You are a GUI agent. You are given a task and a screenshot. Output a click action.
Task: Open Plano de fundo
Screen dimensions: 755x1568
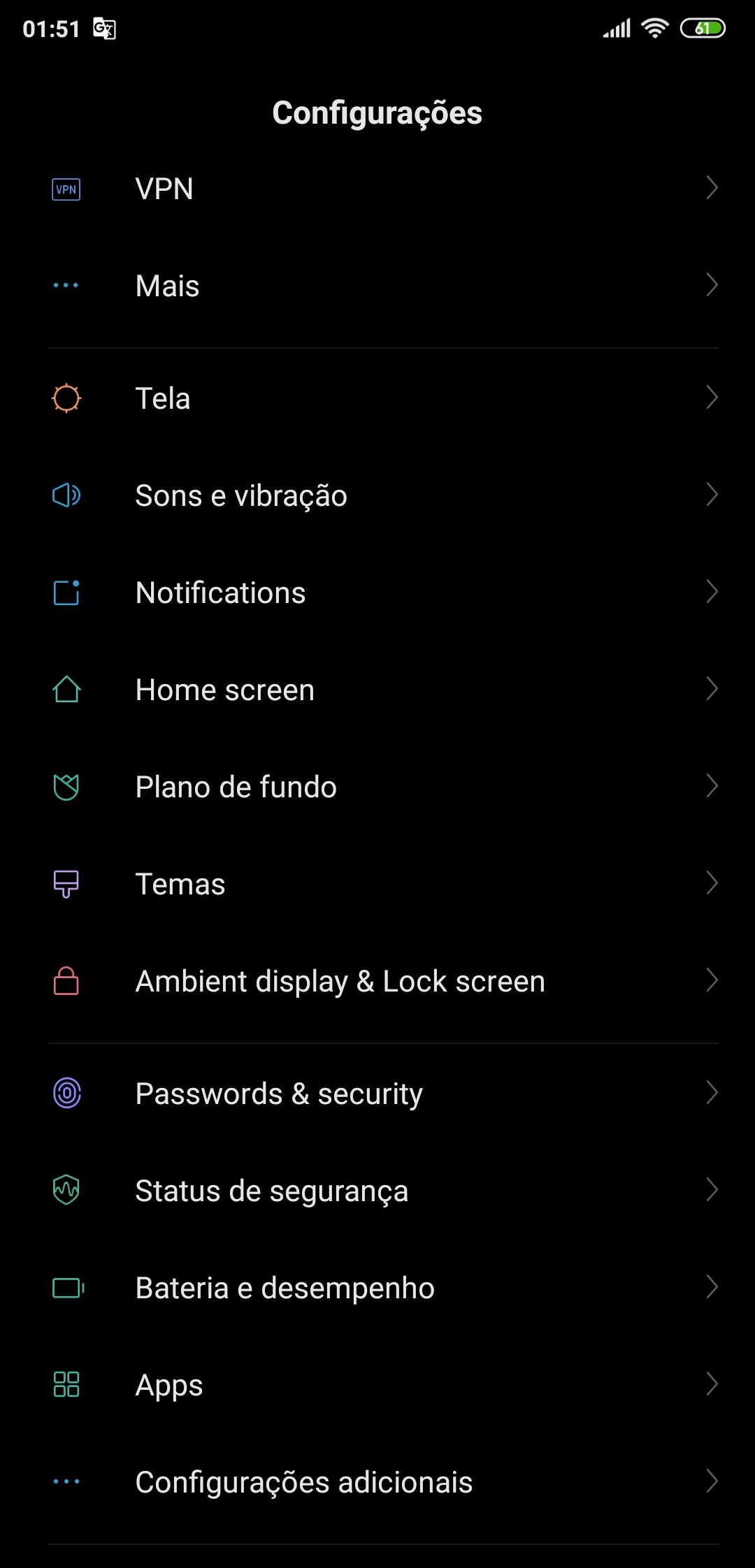(377, 787)
